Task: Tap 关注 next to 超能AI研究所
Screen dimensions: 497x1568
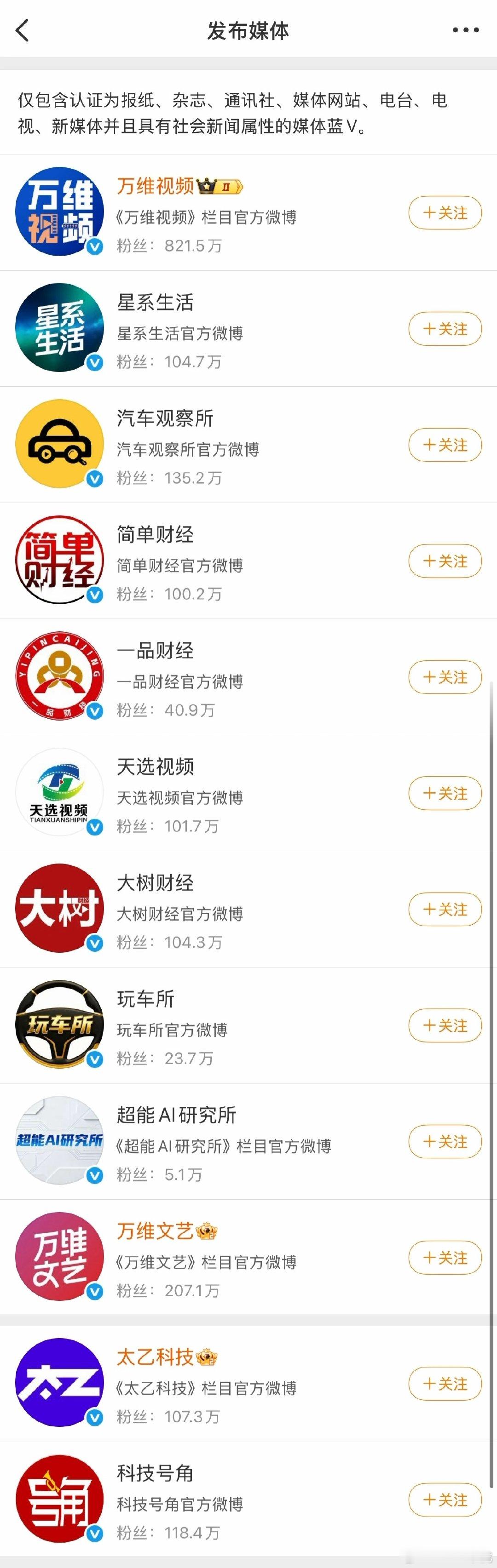Action: 445,1142
